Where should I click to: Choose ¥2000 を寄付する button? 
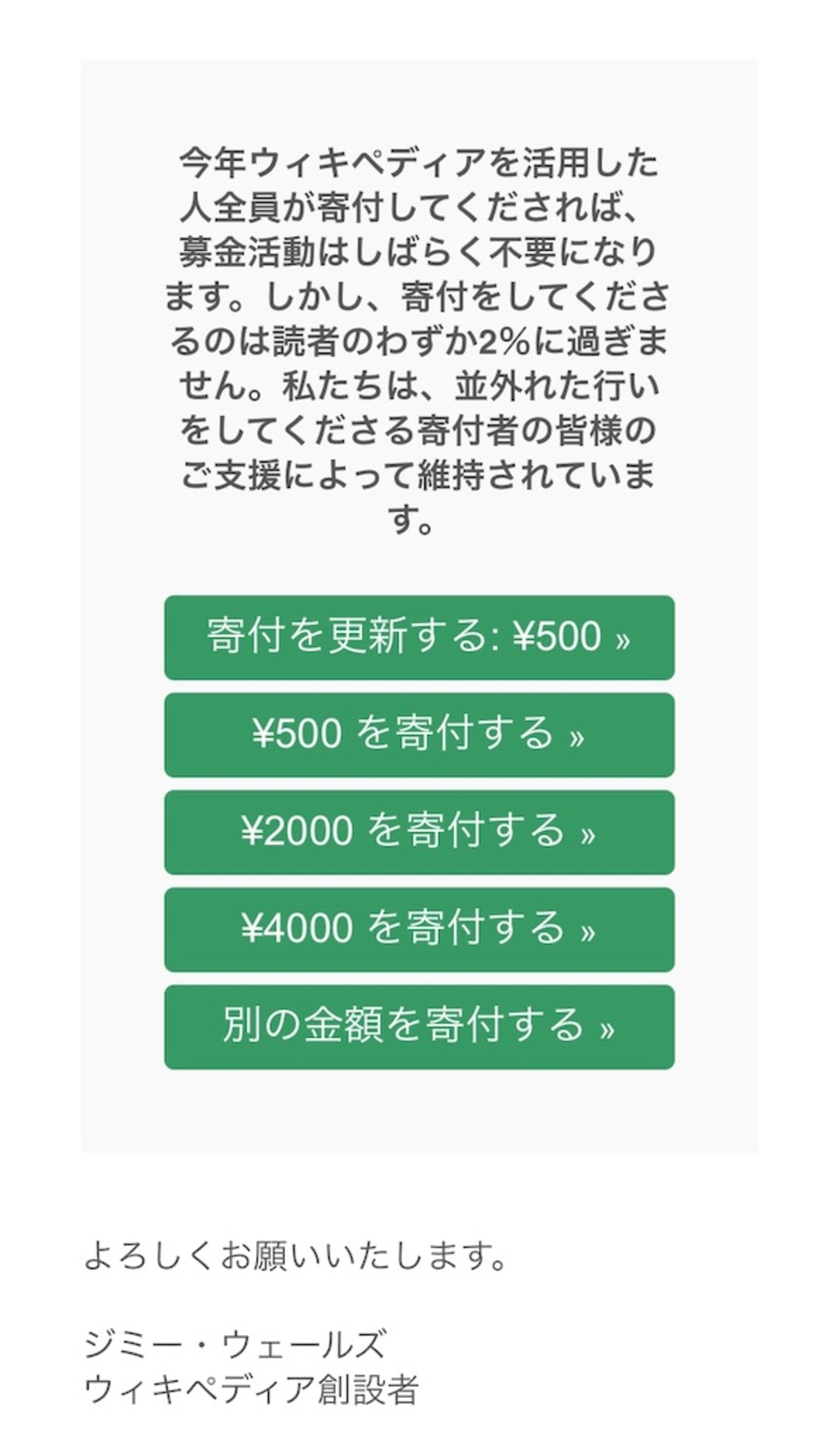pyautogui.click(x=419, y=832)
